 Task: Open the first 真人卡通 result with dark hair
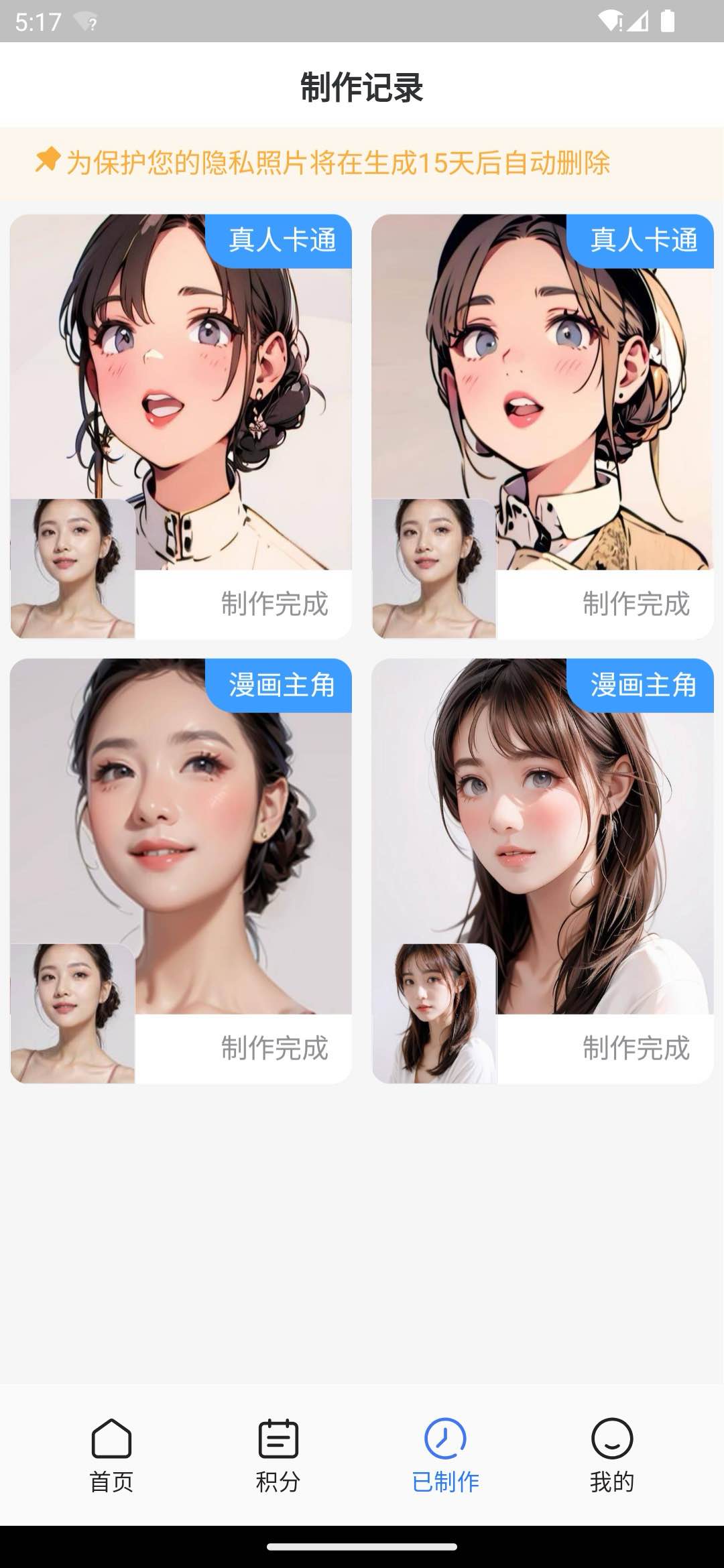coord(181,402)
